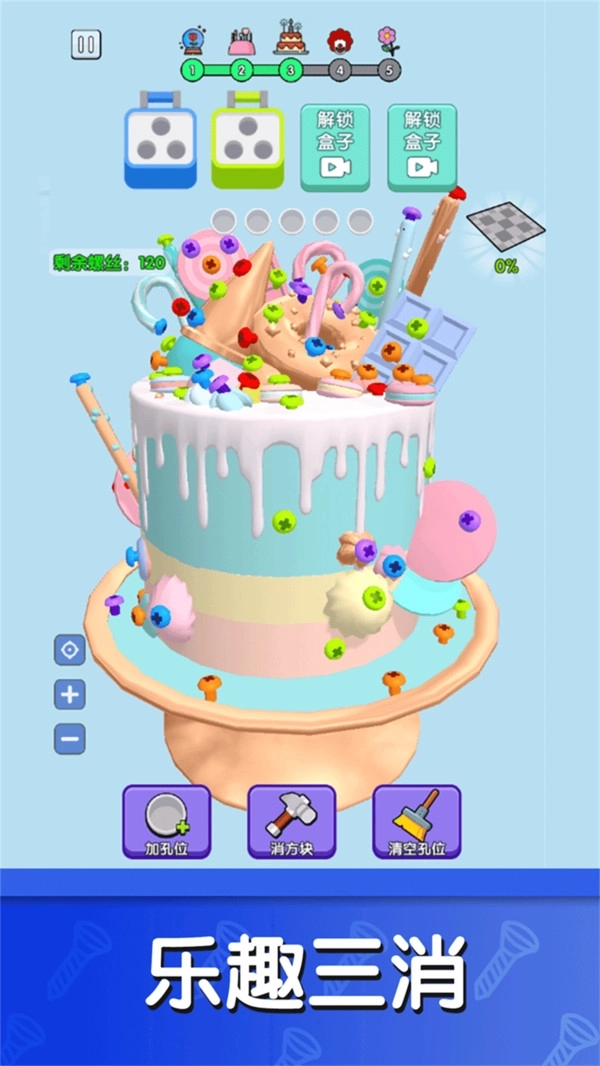
Task: Recenter the cake view
Action: [x=69, y=651]
